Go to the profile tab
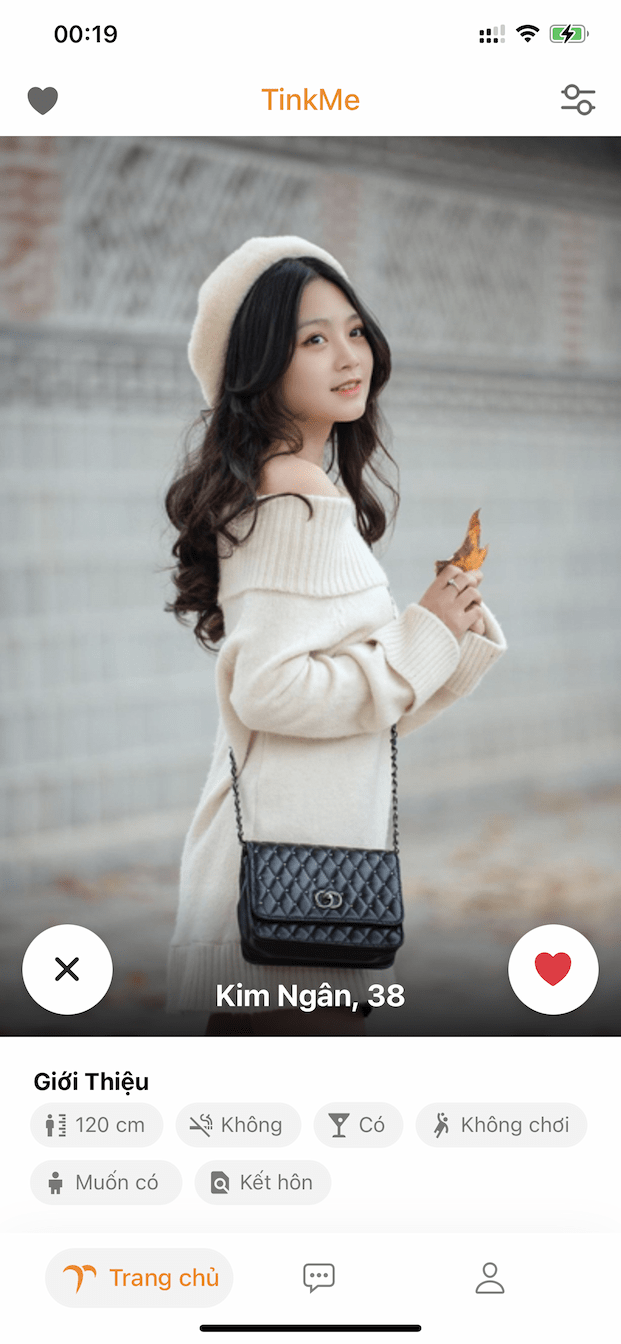The height and width of the screenshot is (1344, 621). [x=490, y=1278]
